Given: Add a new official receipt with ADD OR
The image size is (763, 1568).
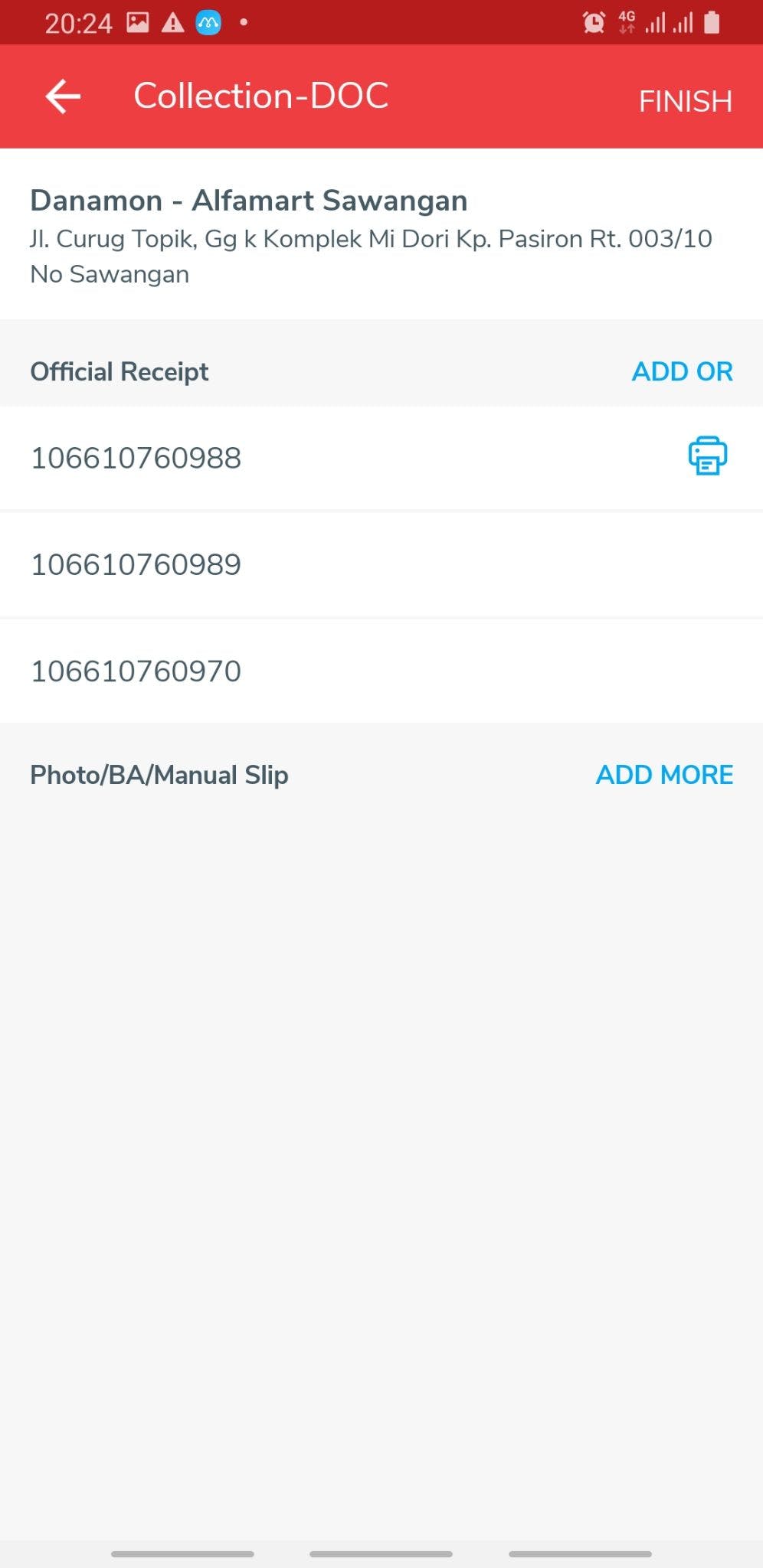Looking at the screenshot, I should click(x=682, y=372).
